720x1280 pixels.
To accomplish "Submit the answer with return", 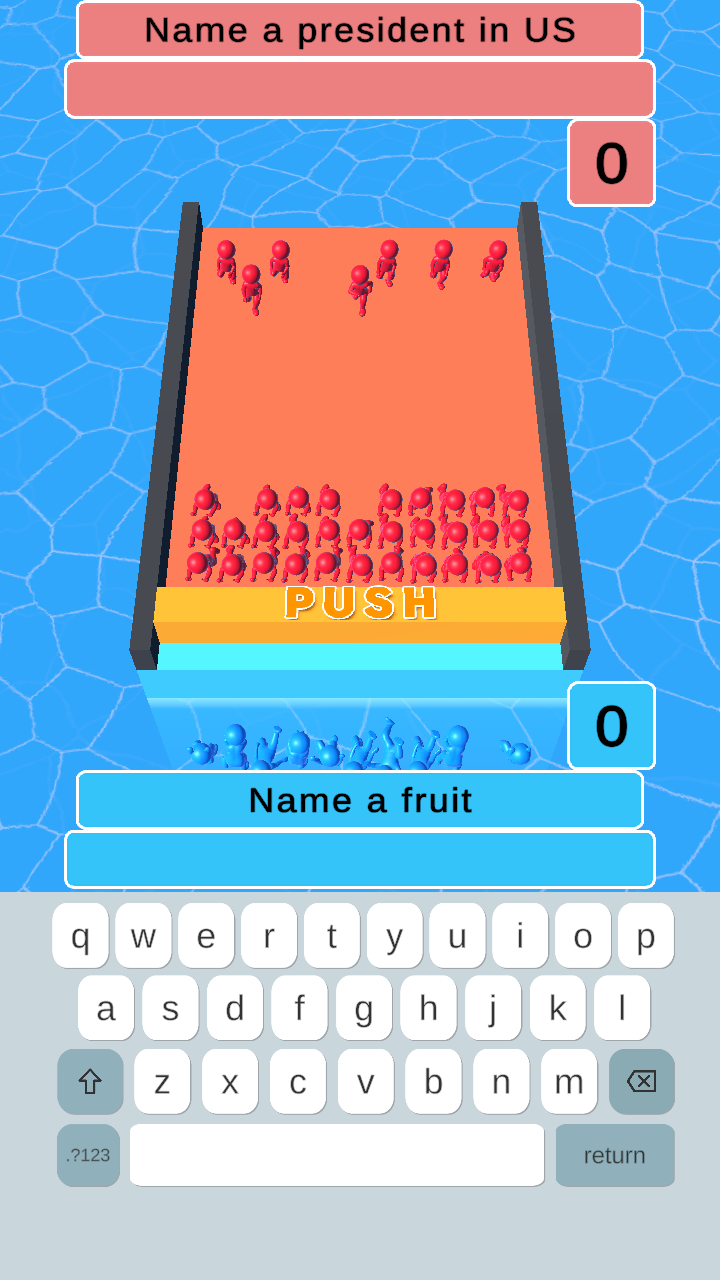I will point(615,1155).
